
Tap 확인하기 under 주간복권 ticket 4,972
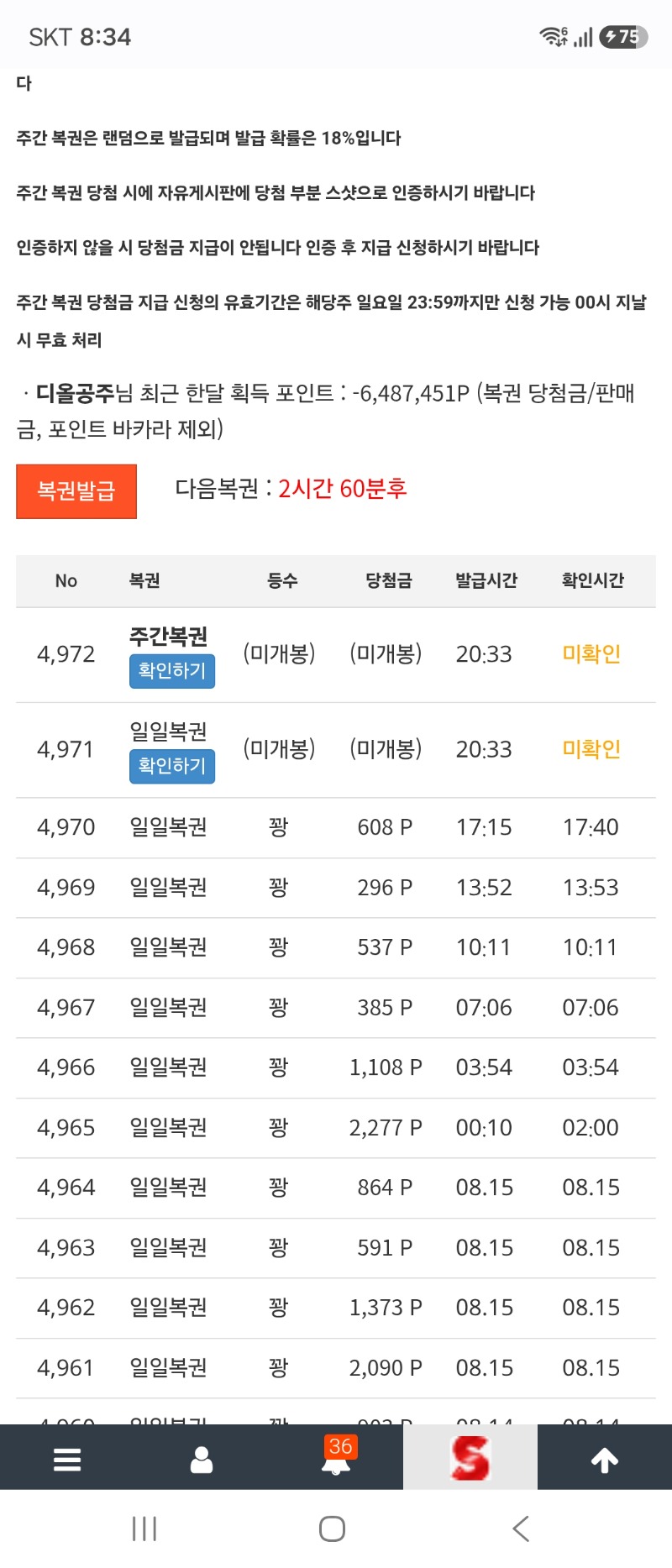coord(172,671)
